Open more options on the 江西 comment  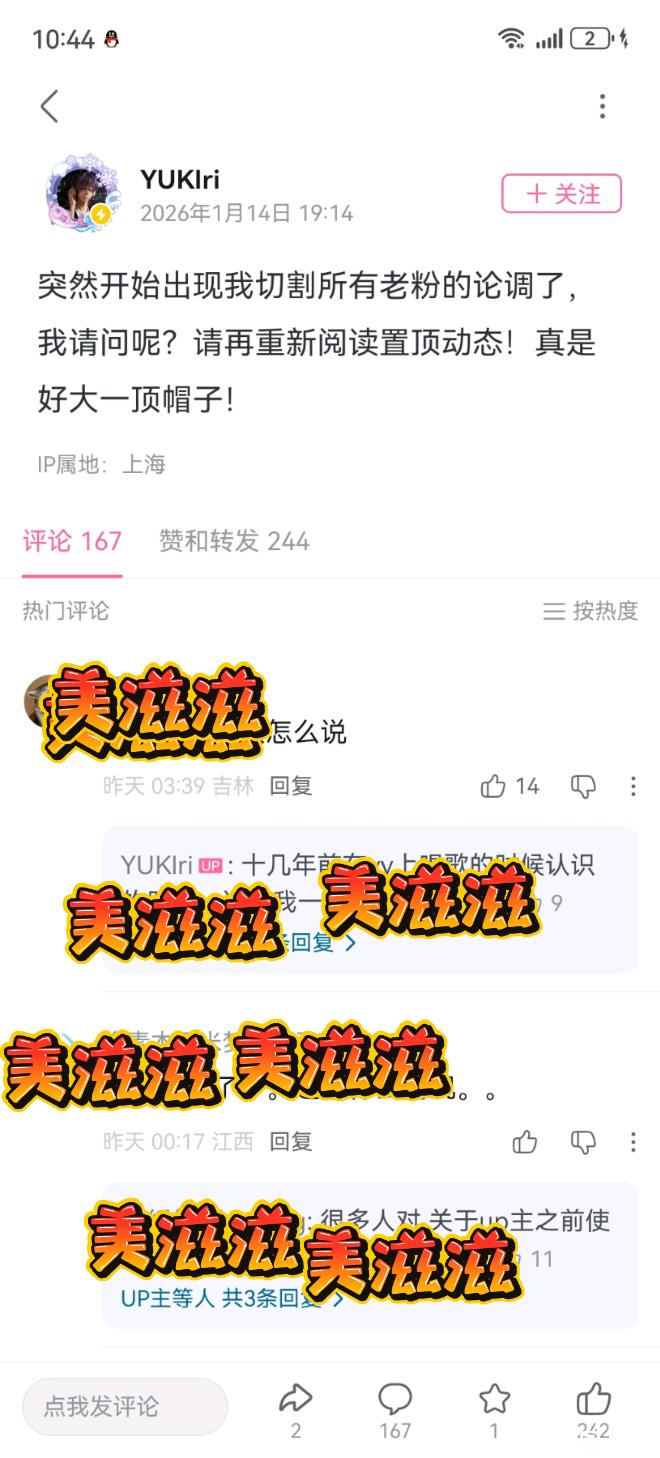pyautogui.click(x=633, y=1141)
